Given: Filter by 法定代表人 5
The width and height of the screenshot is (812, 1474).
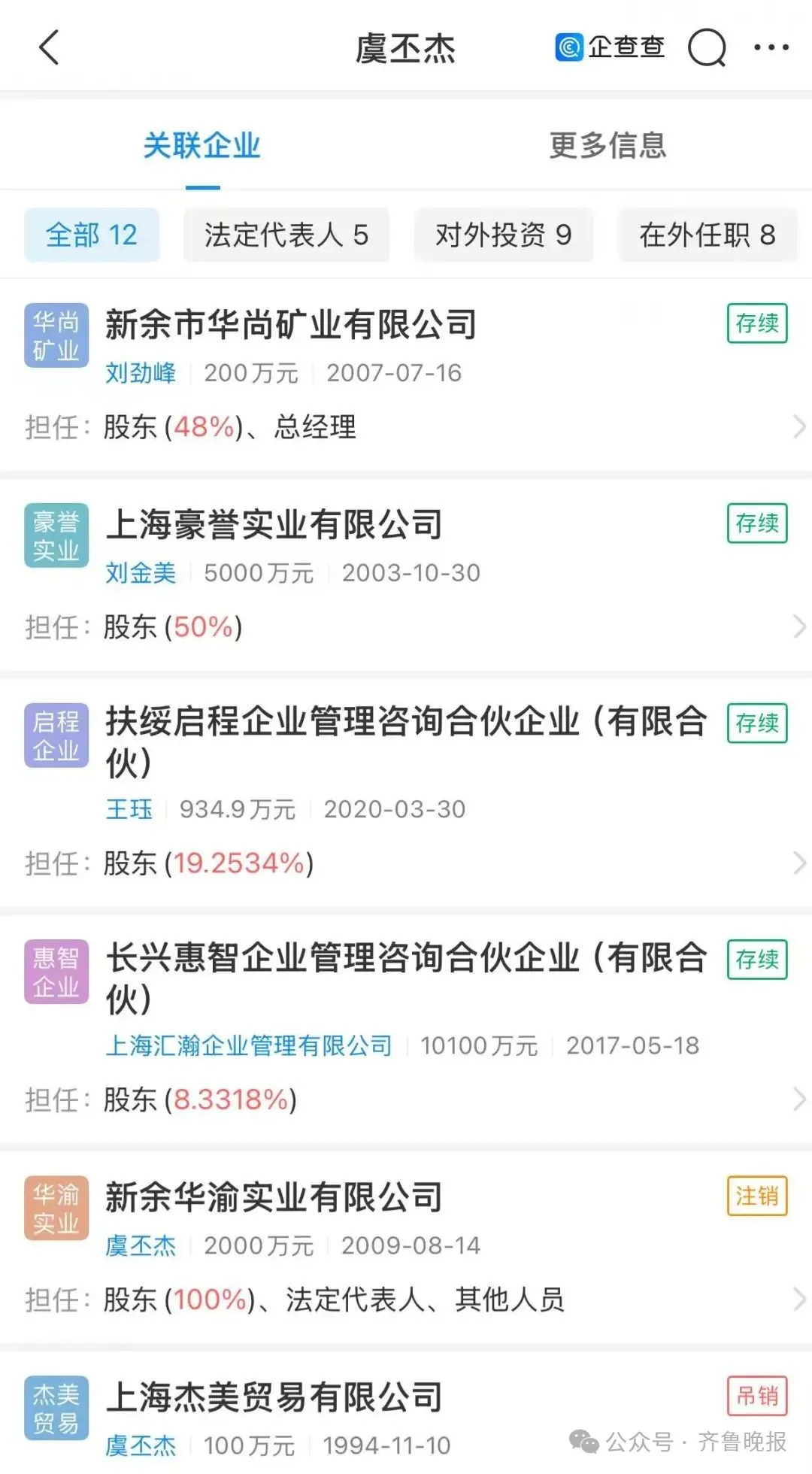Looking at the screenshot, I should pyautogui.click(x=286, y=235).
